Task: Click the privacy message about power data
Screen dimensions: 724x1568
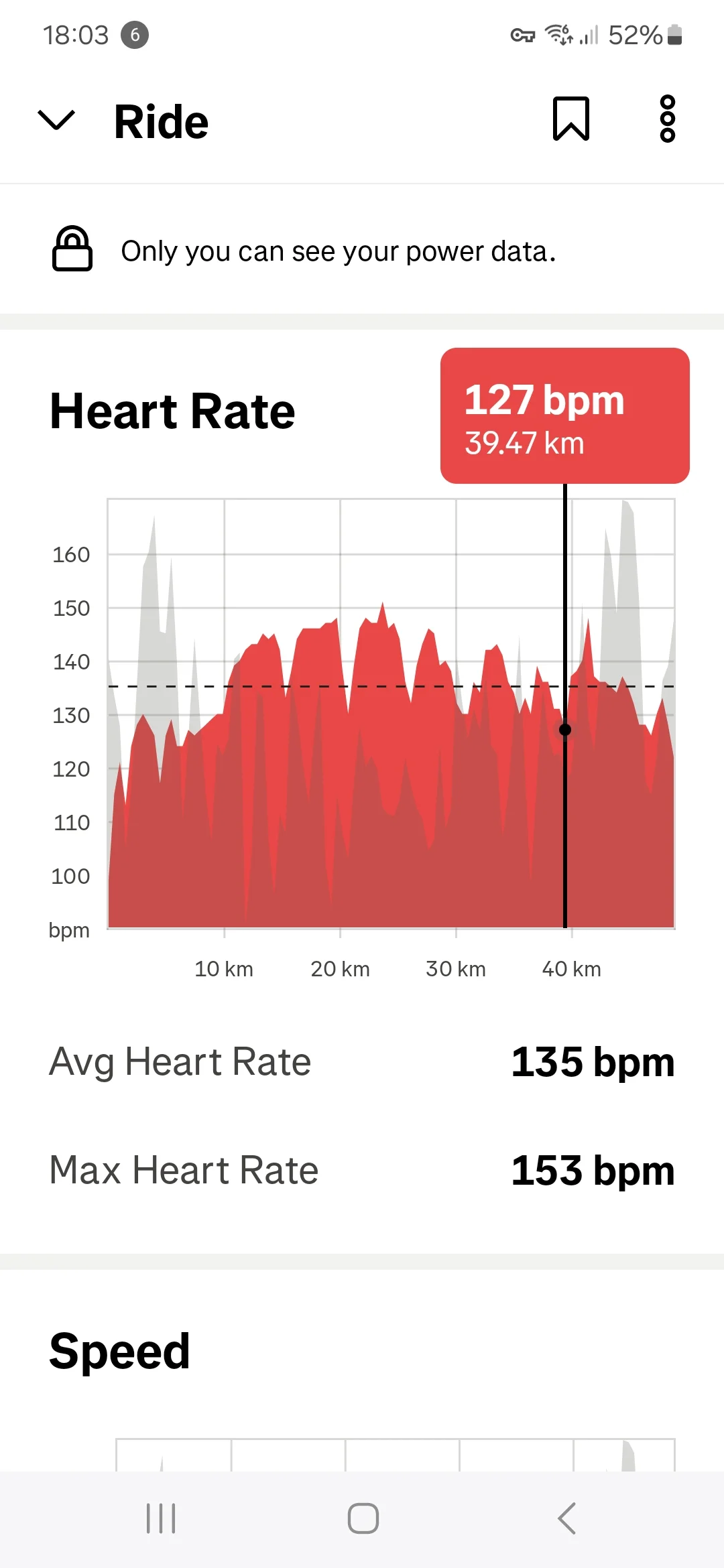Action: (338, 251)
